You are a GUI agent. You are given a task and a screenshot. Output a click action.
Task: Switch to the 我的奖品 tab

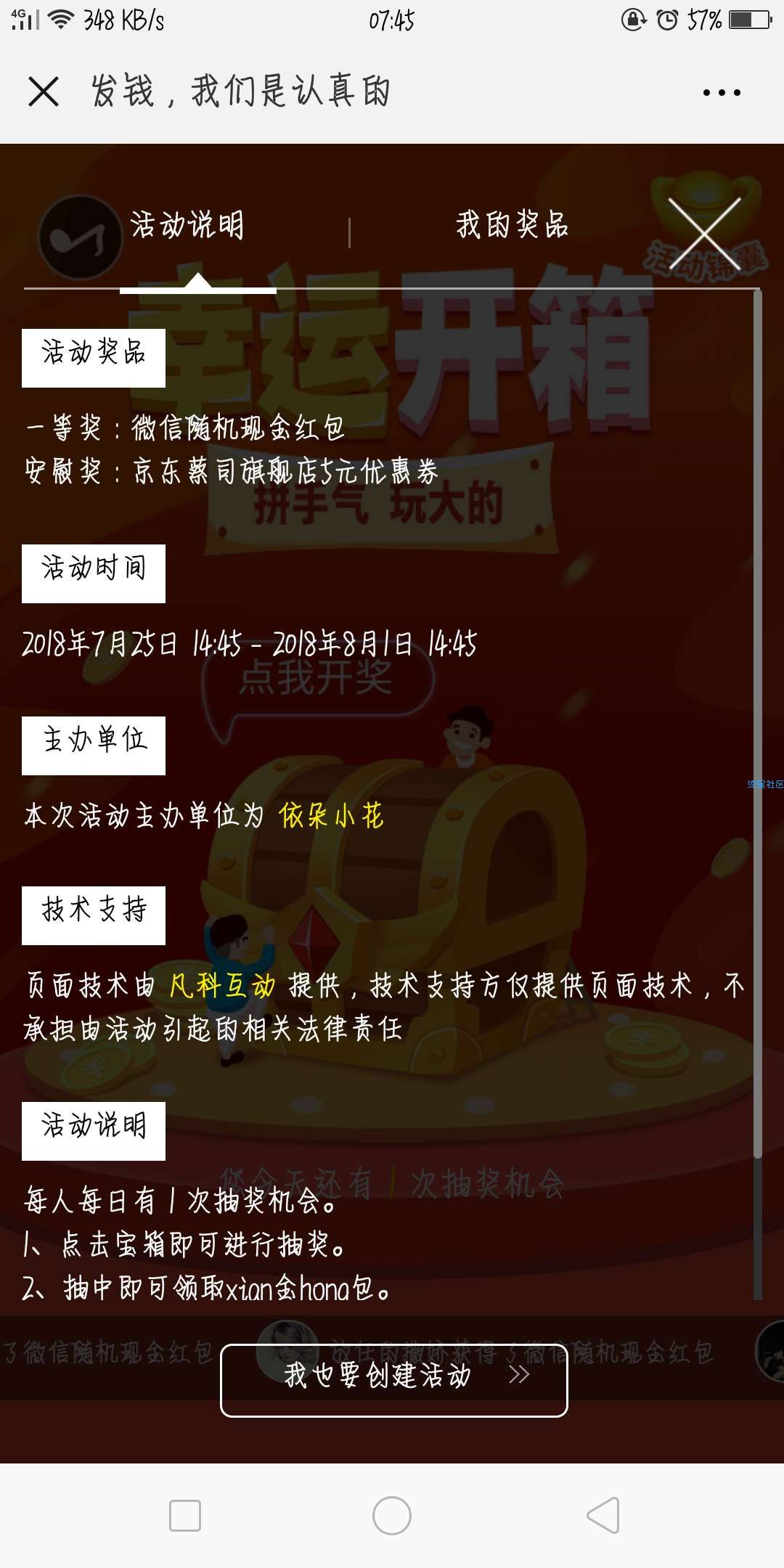(513, 225)
